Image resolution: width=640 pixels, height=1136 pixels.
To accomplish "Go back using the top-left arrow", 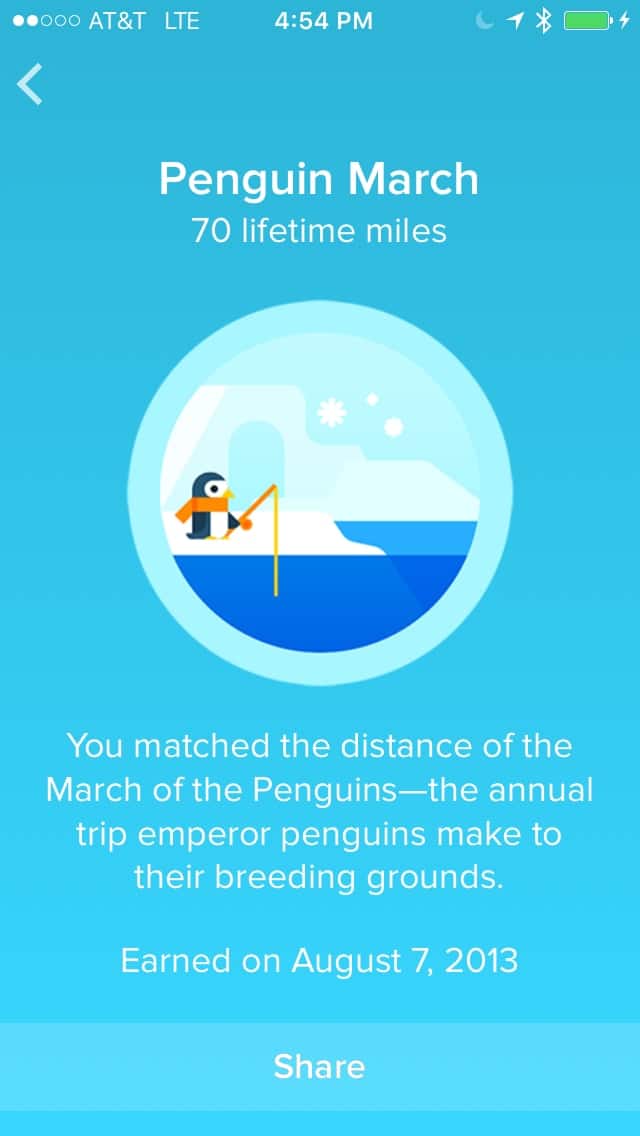I will [30, 84].
